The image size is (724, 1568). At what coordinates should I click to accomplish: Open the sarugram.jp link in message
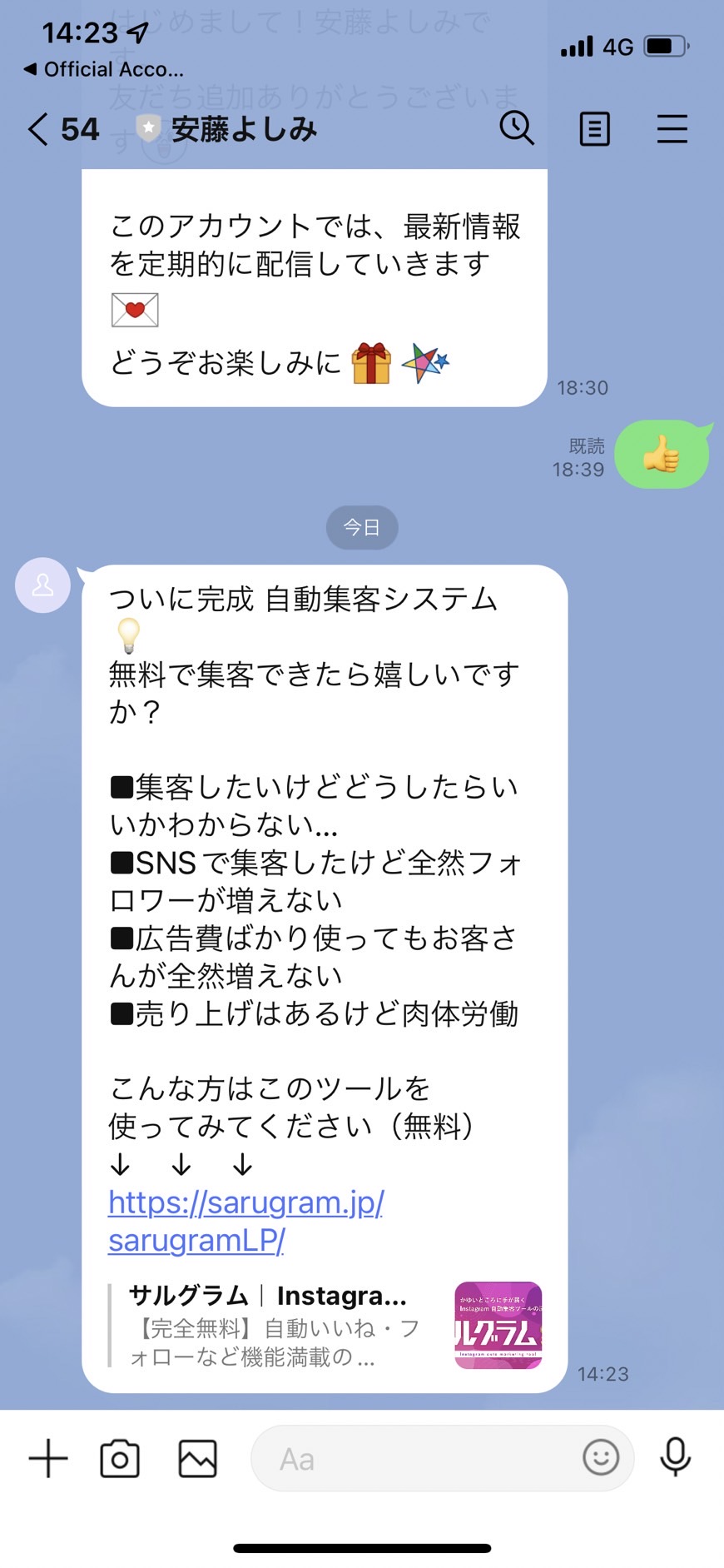246,1222
